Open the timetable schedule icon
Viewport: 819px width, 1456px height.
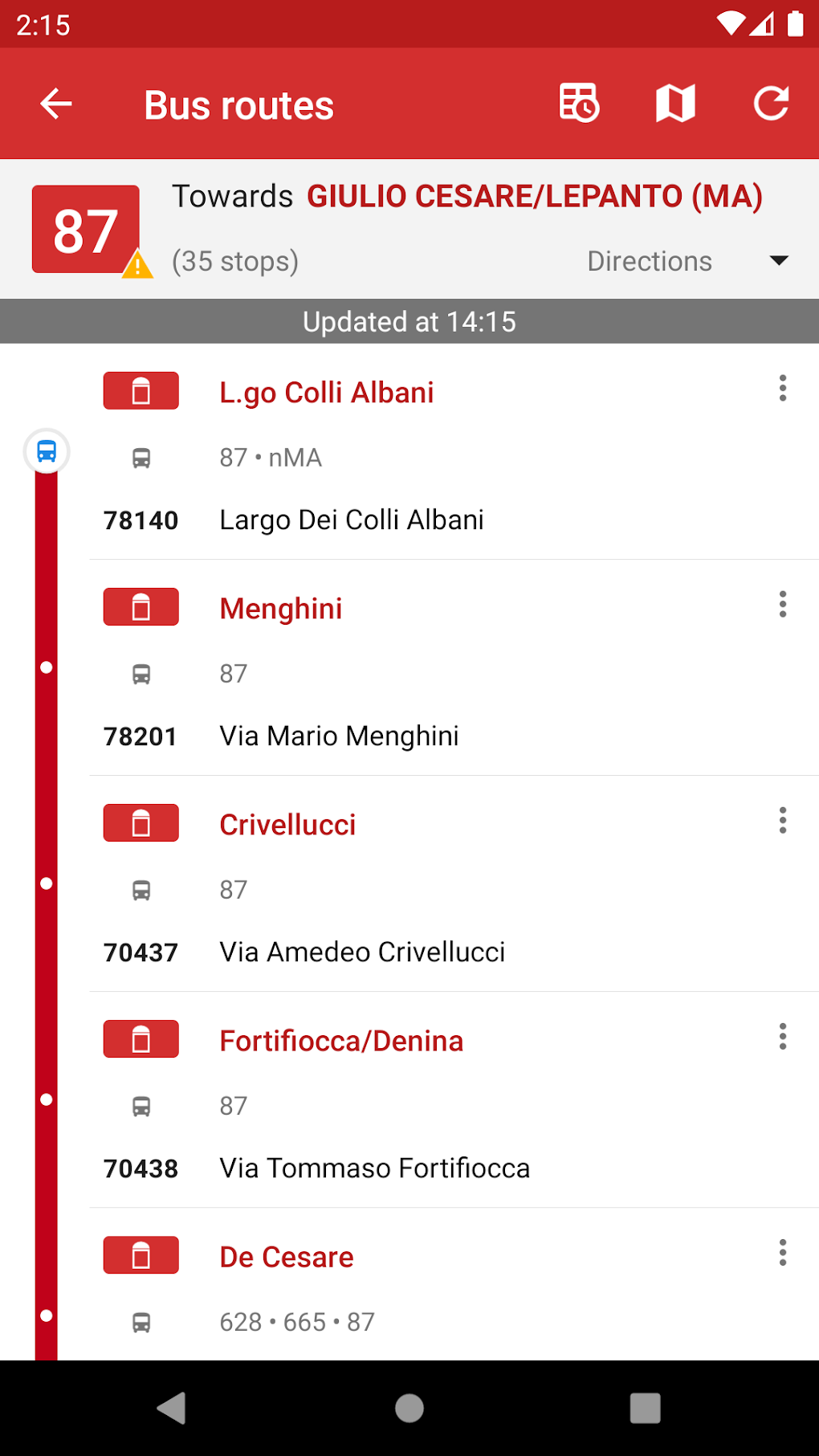[x=578, y=103]
